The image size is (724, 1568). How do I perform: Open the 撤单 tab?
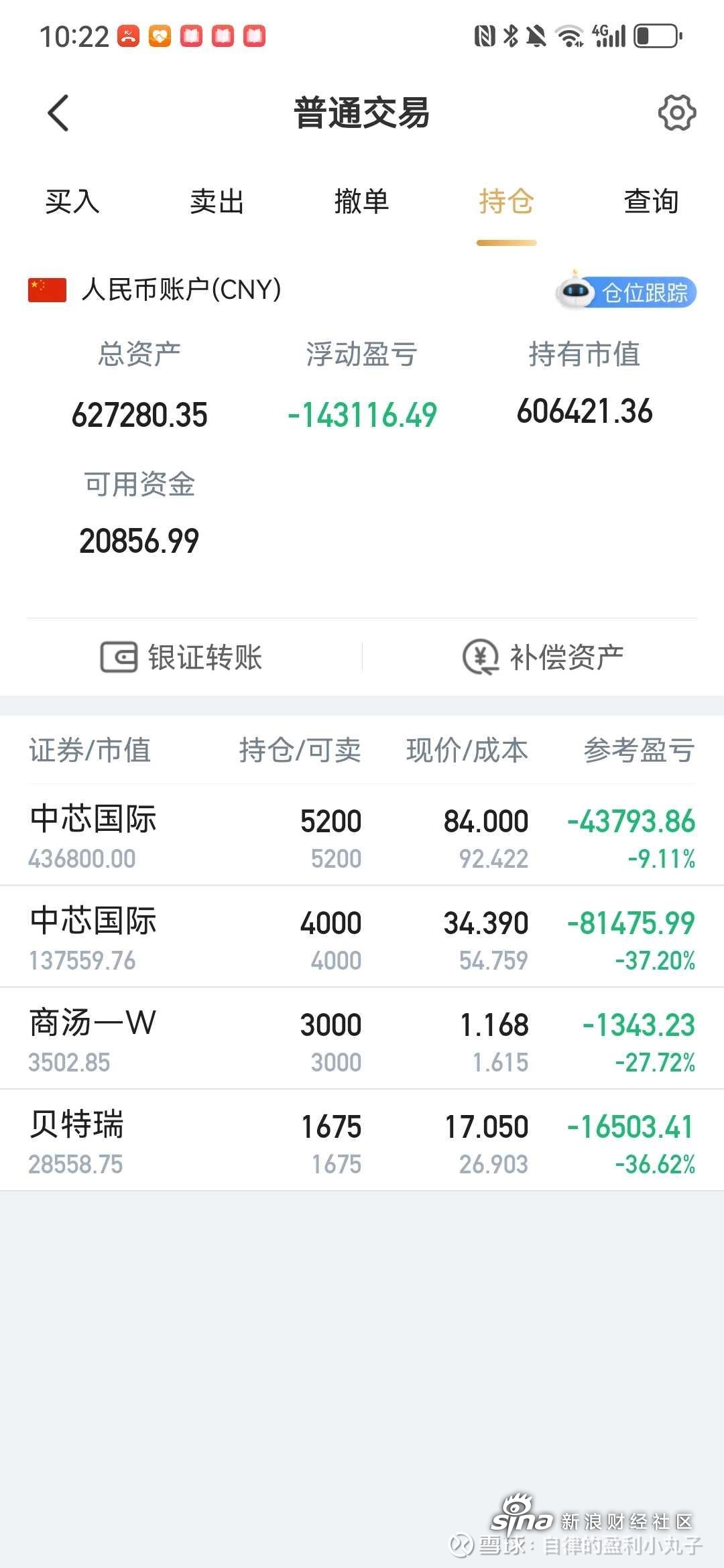[x=362, y=201]
